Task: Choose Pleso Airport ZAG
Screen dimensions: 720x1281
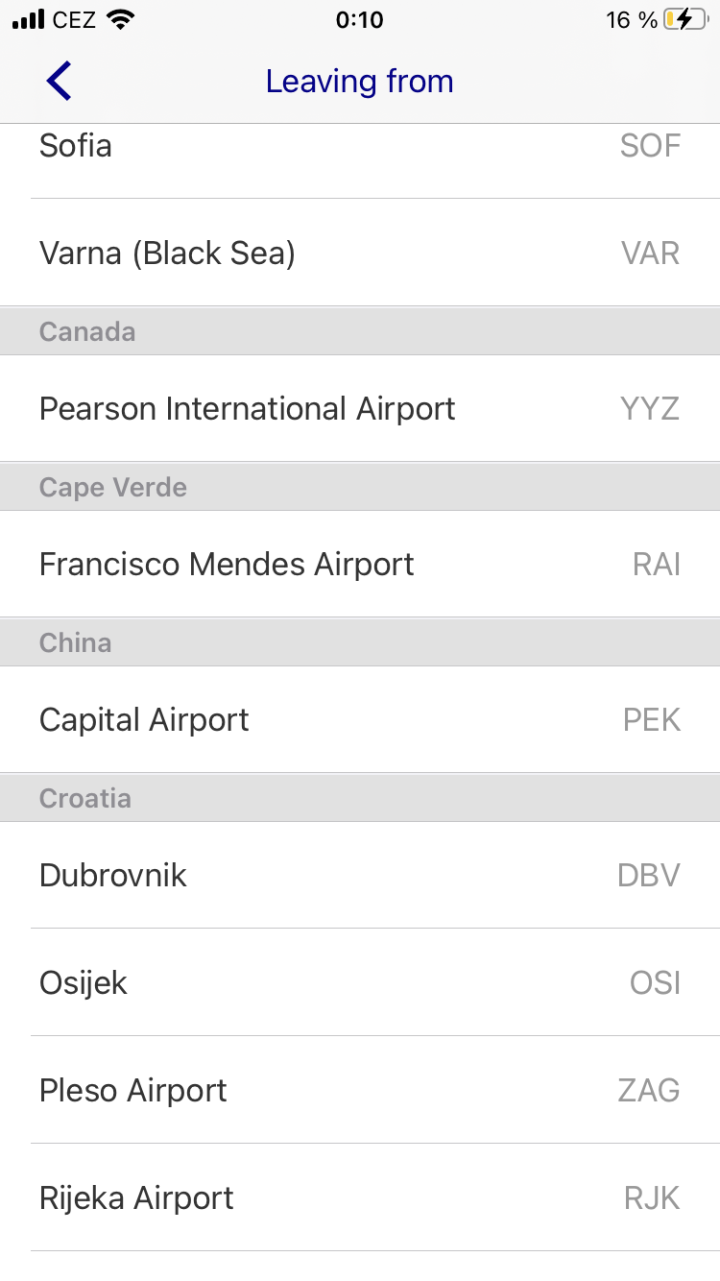Action: (360, 1090)
